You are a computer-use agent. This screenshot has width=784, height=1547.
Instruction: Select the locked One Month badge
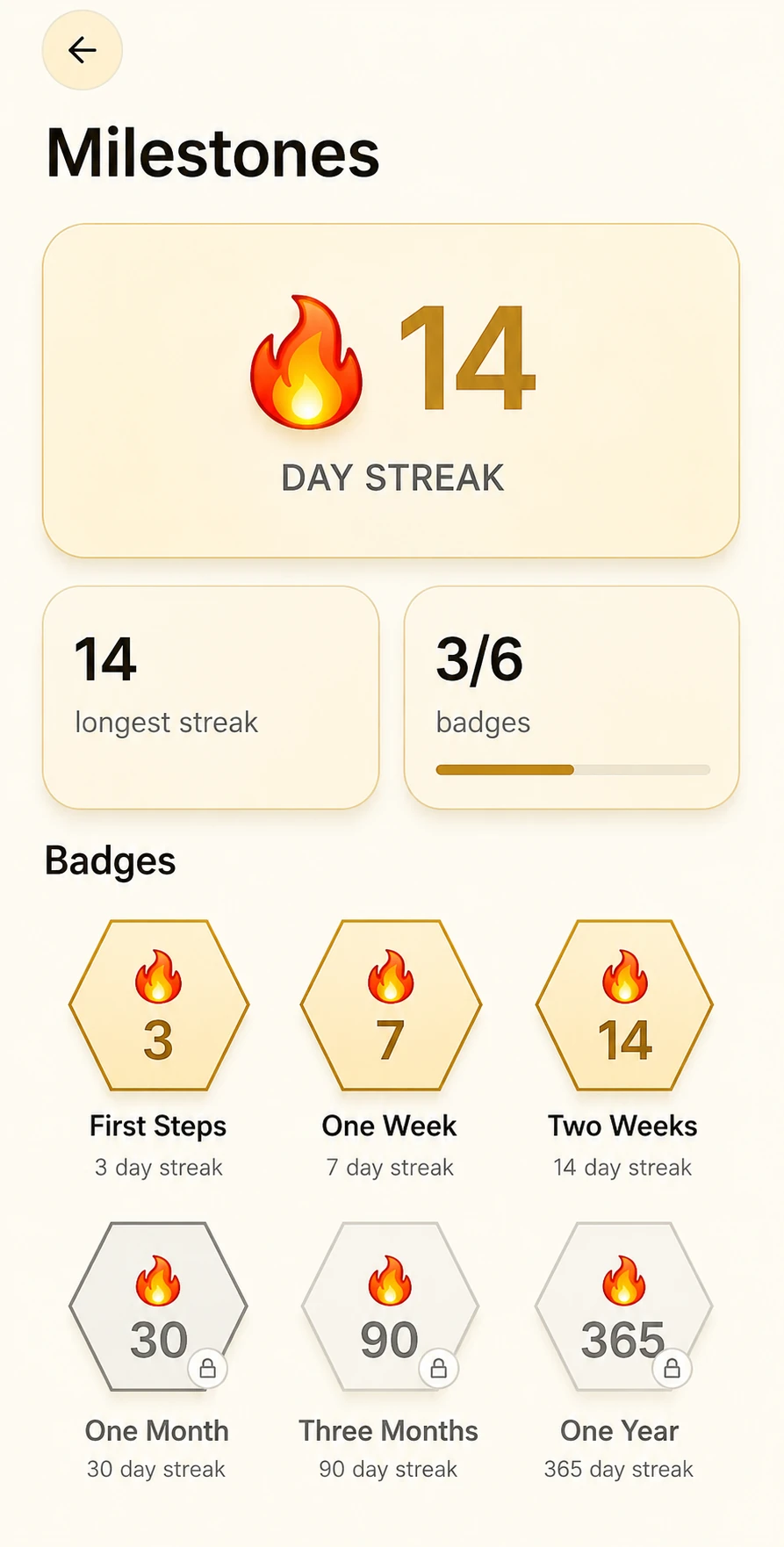point(158,1306)
